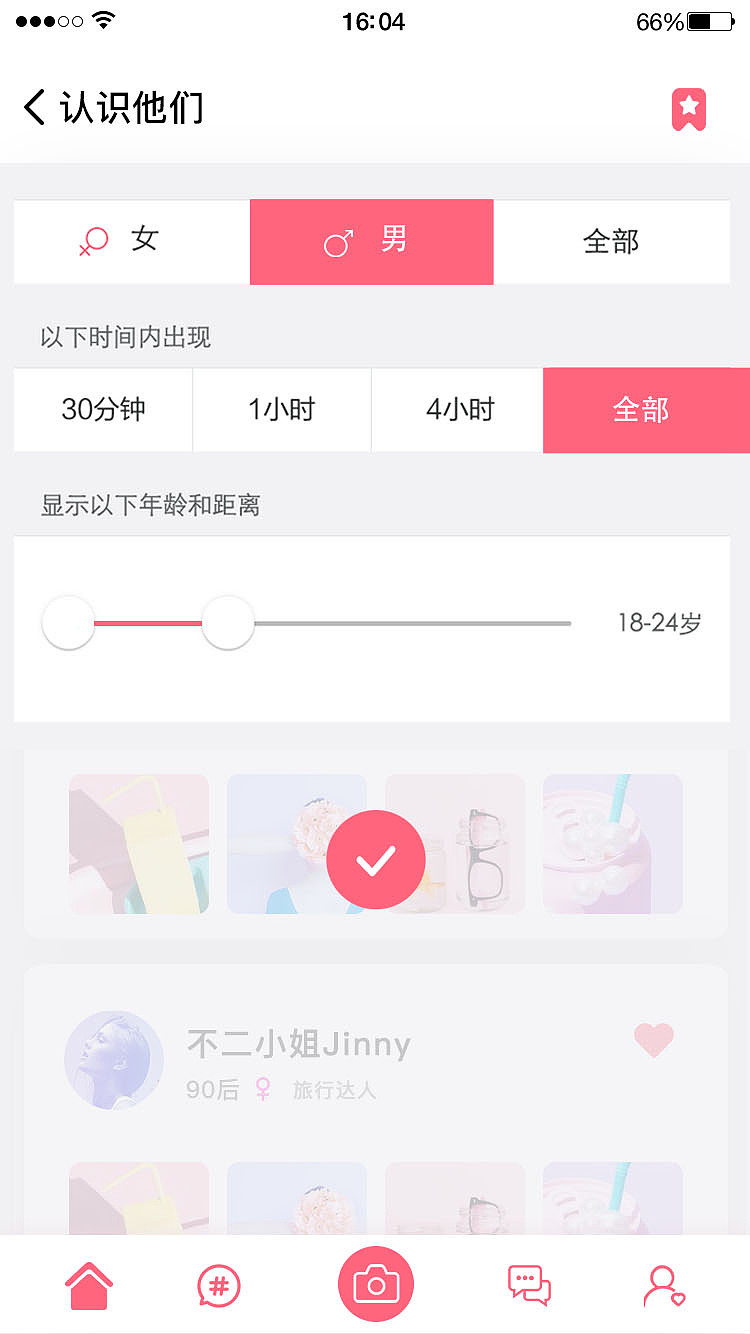Tap the heart icon next to 不二小姐Jinny
750x1334 pixels.
tap(654, 1040)
